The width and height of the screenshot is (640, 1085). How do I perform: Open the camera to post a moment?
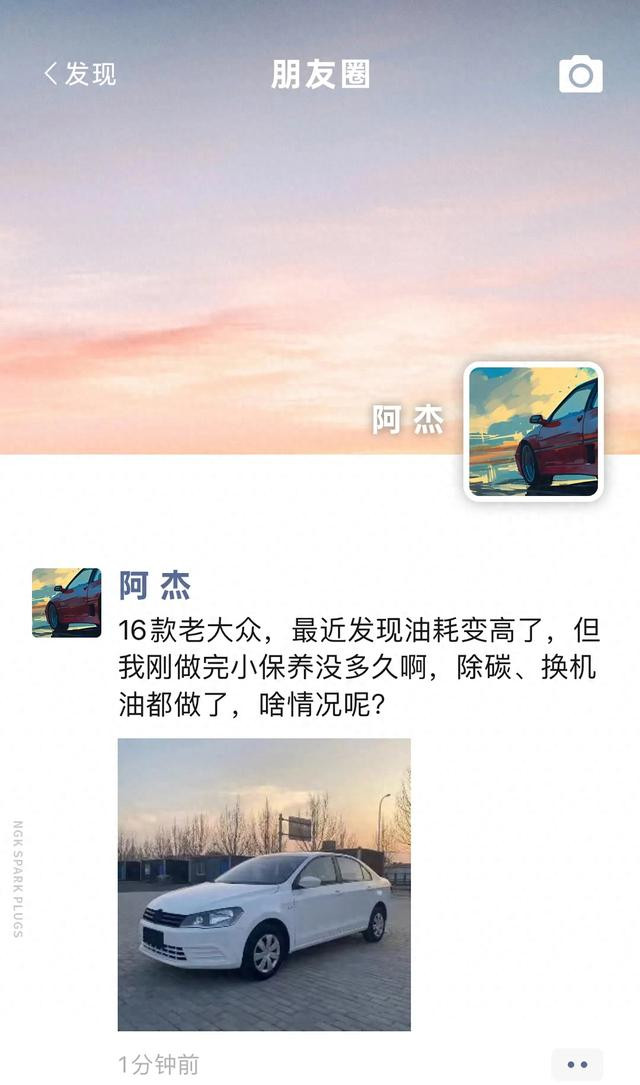coord(580,75)
